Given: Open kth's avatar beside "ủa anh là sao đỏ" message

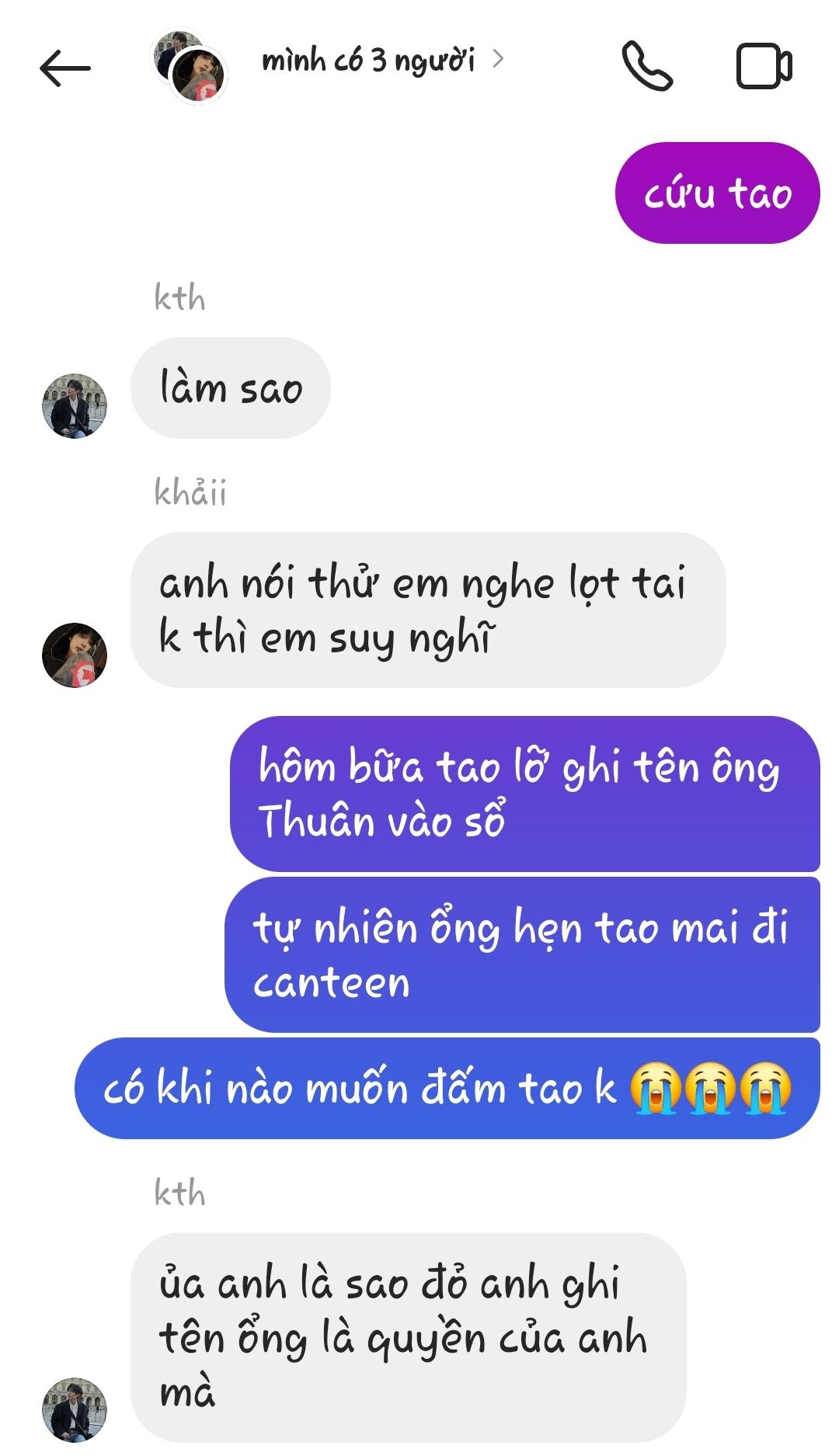Looking at the screenshot, I should point(75,1409).
